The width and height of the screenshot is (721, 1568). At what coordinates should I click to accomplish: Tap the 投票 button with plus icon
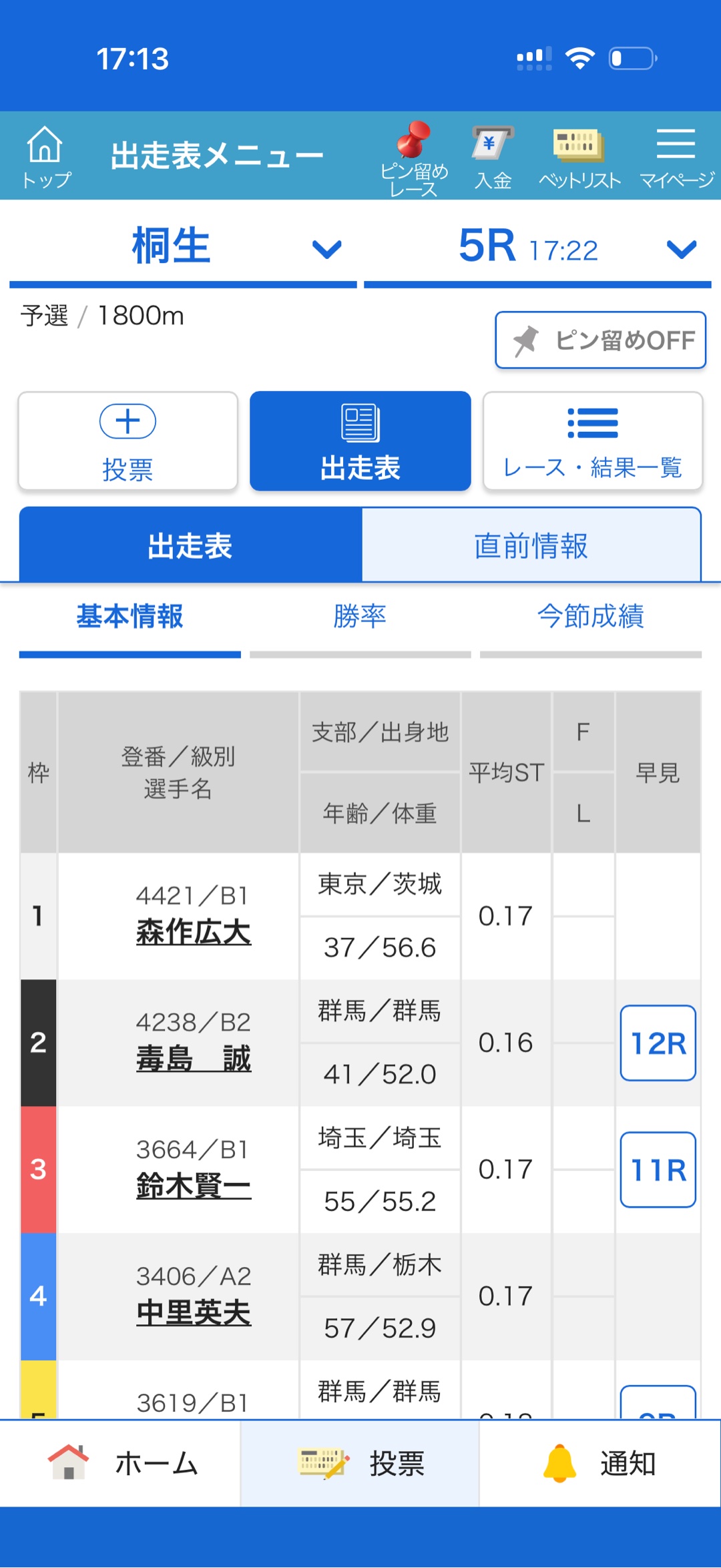pyautogui.click(x=128, y=441)
